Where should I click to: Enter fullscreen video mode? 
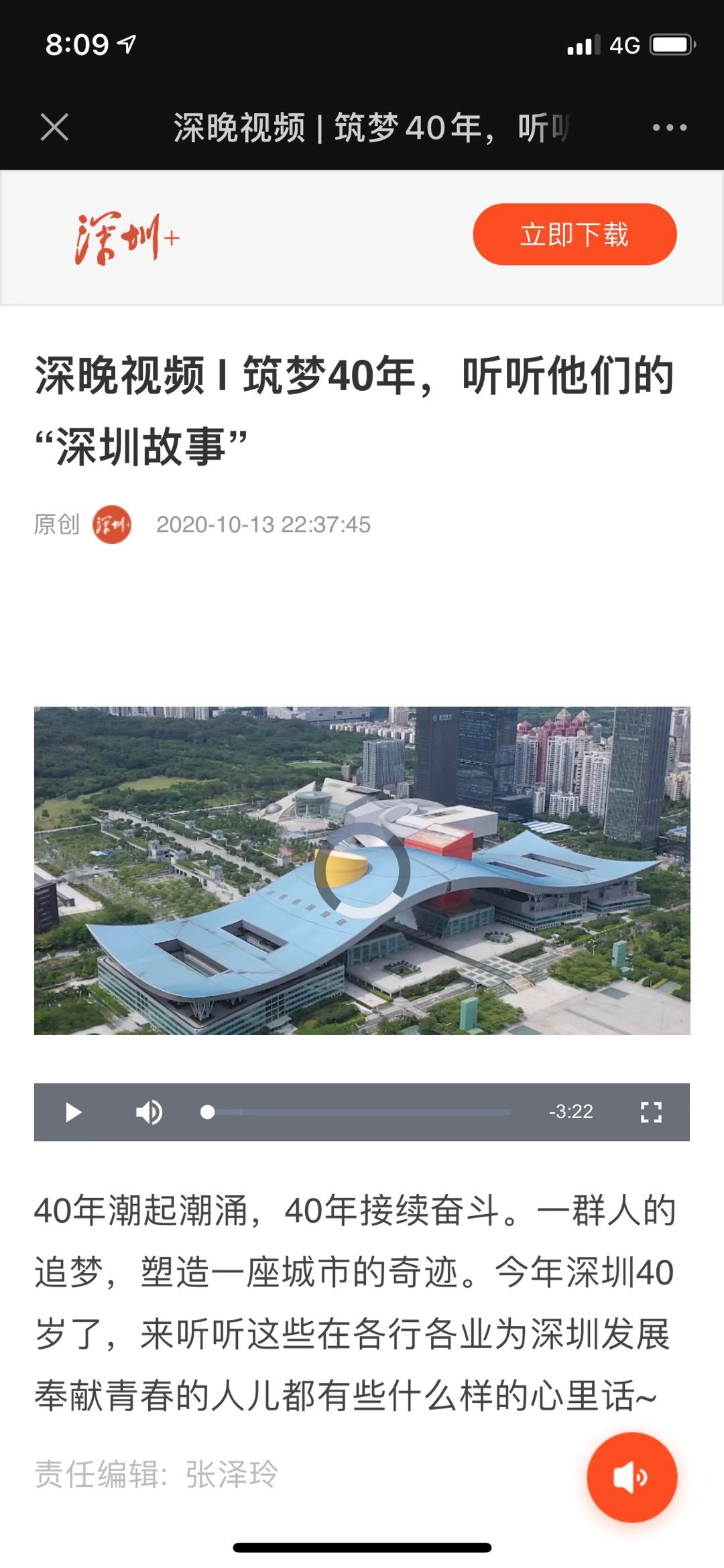[650, 1112]
